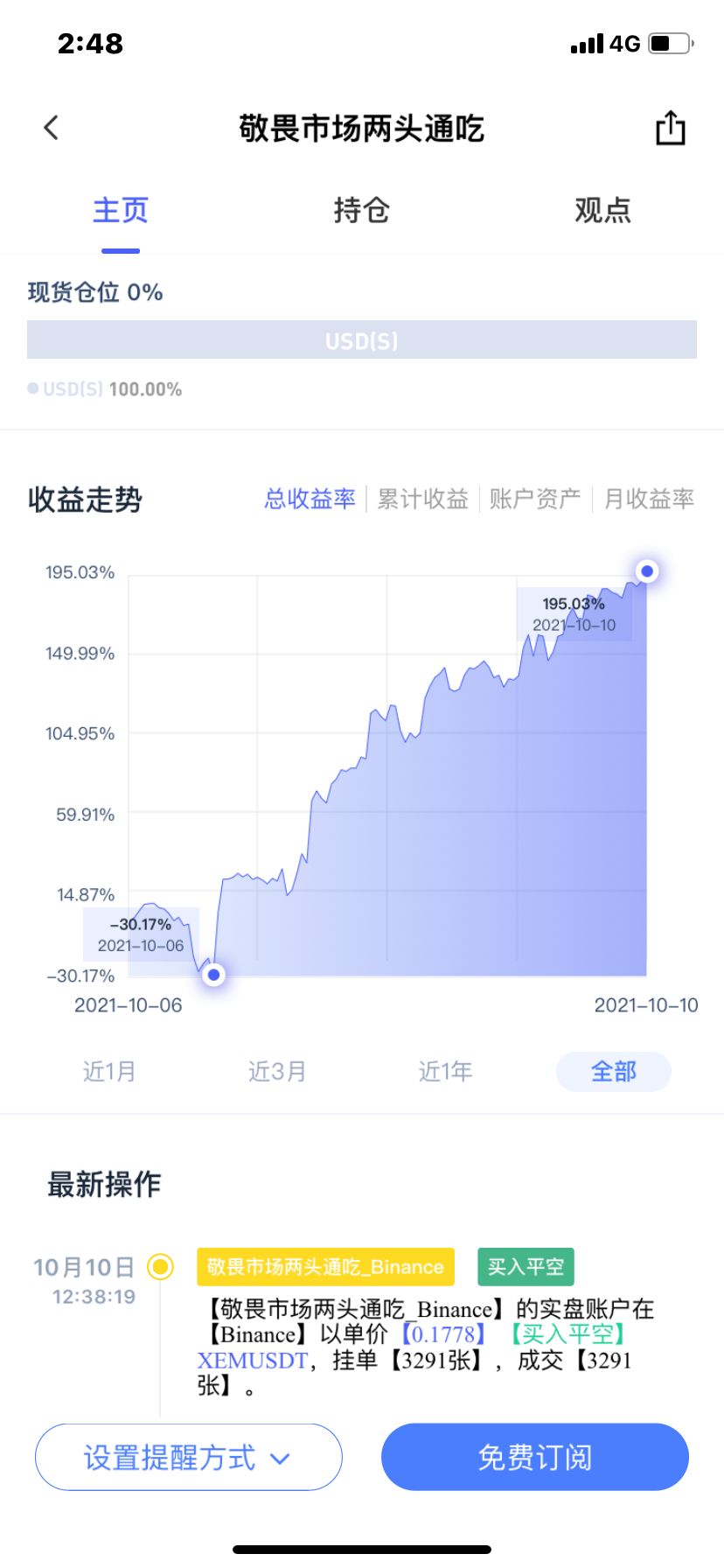This screenshot has height=1568, width=724.
Task: Select the 主页 tab
Action: [121, 210]
